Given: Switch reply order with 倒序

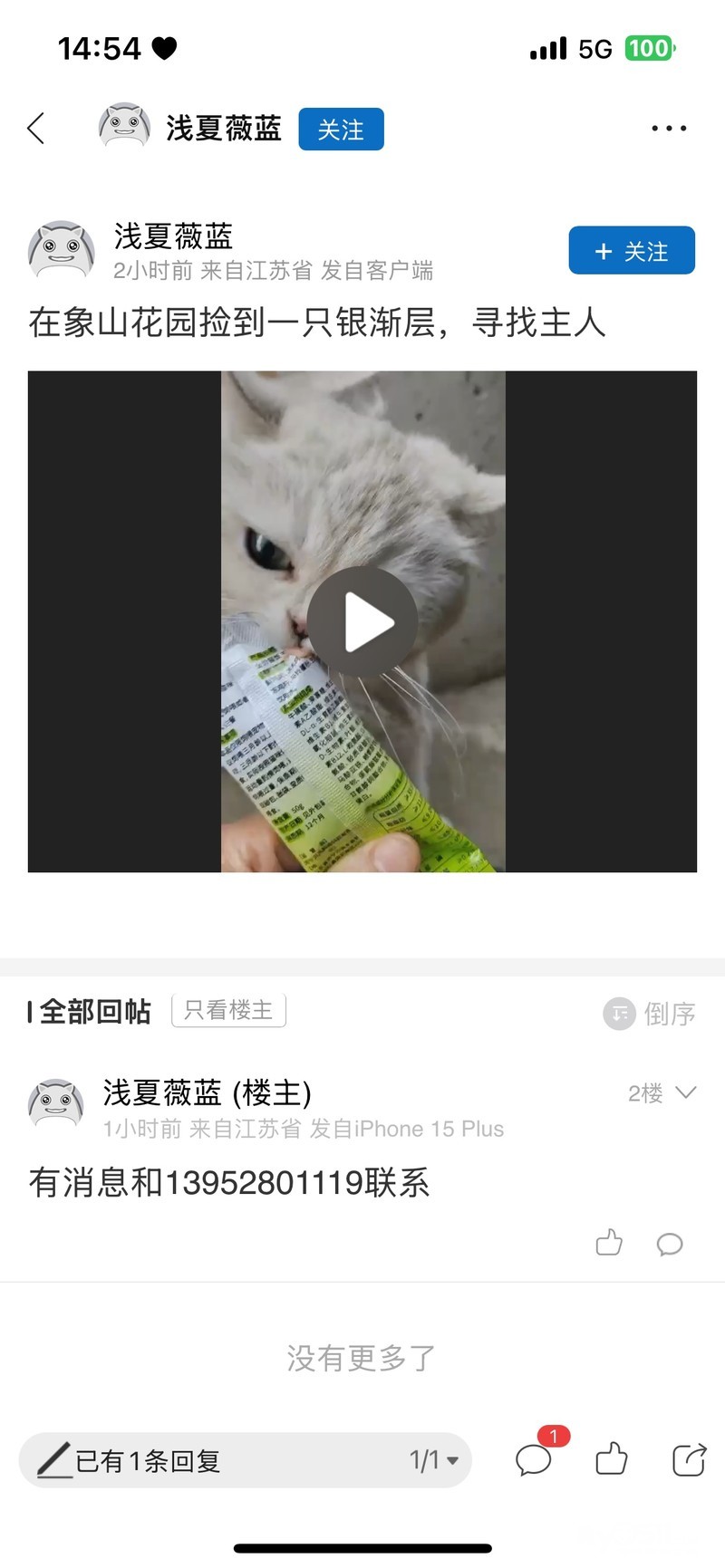Looking at the screenshot, I should pyautogui.click(x=651, y=1013).
